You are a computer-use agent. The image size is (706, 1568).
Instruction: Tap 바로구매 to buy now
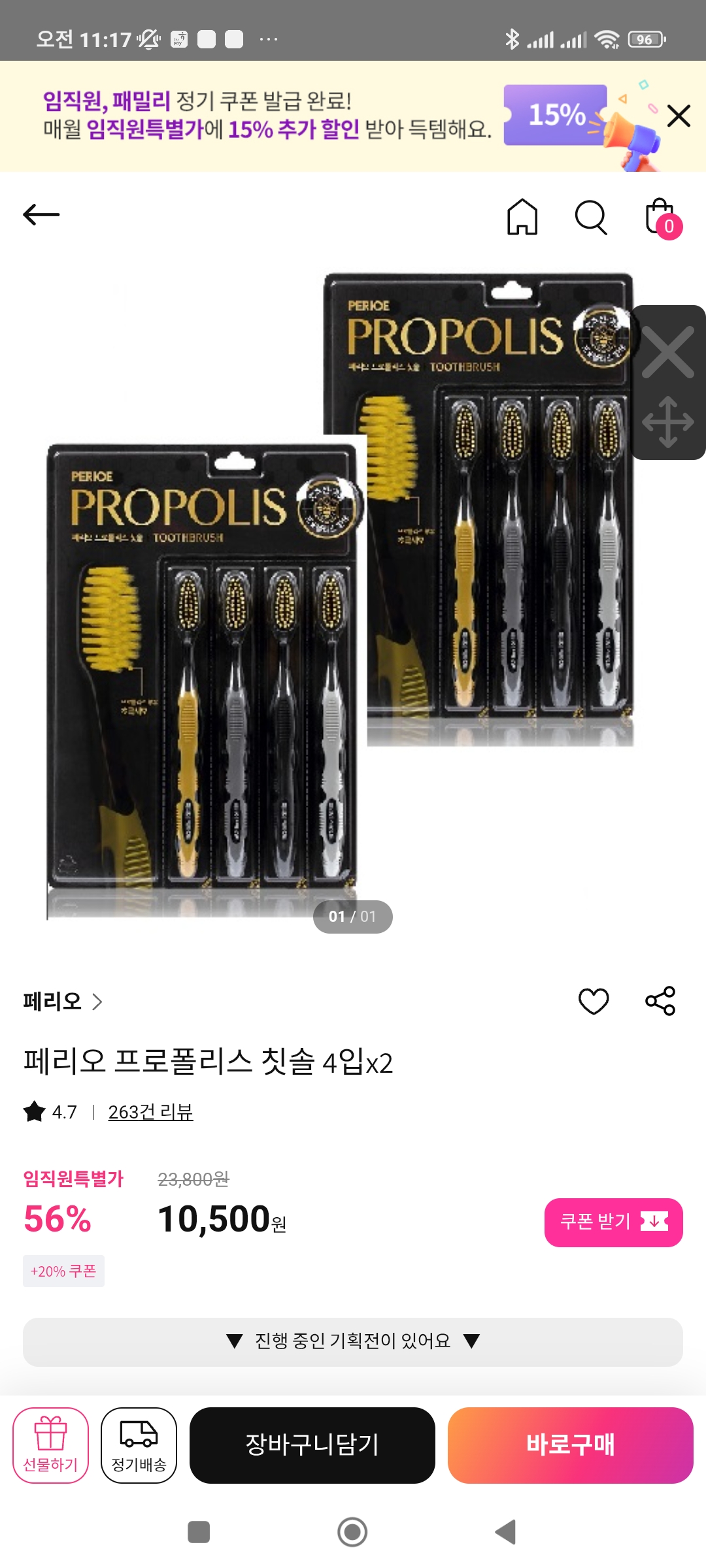tap(570, 1445)
